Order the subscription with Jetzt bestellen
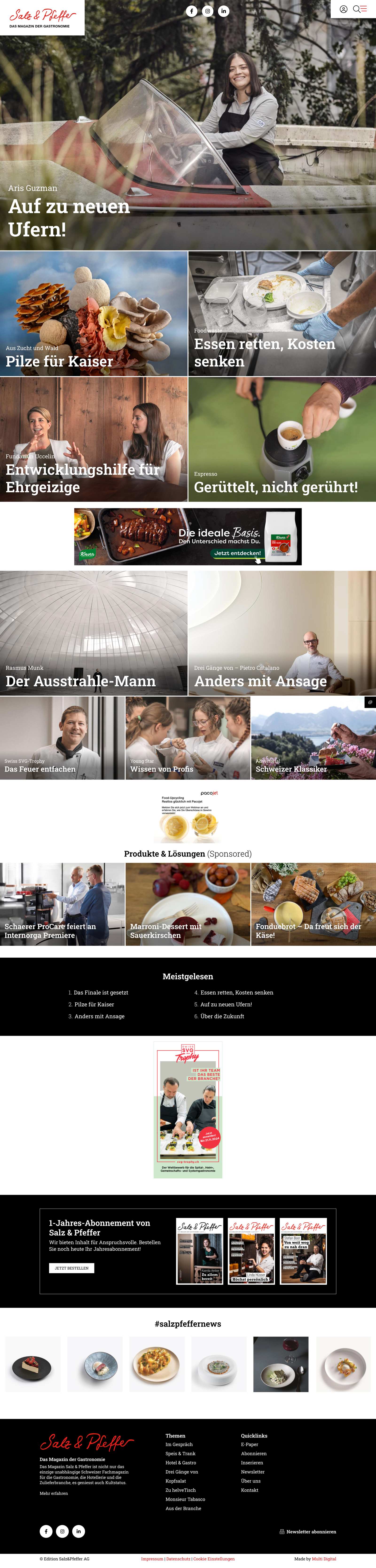This screenshot has width=376, height=1568. 71,1268
